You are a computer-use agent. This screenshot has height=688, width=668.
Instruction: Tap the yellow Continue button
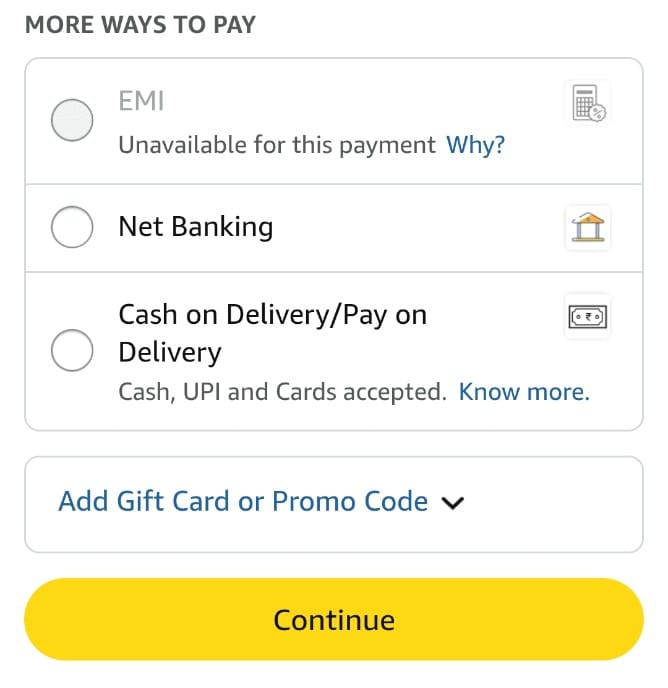coord(334,620)
